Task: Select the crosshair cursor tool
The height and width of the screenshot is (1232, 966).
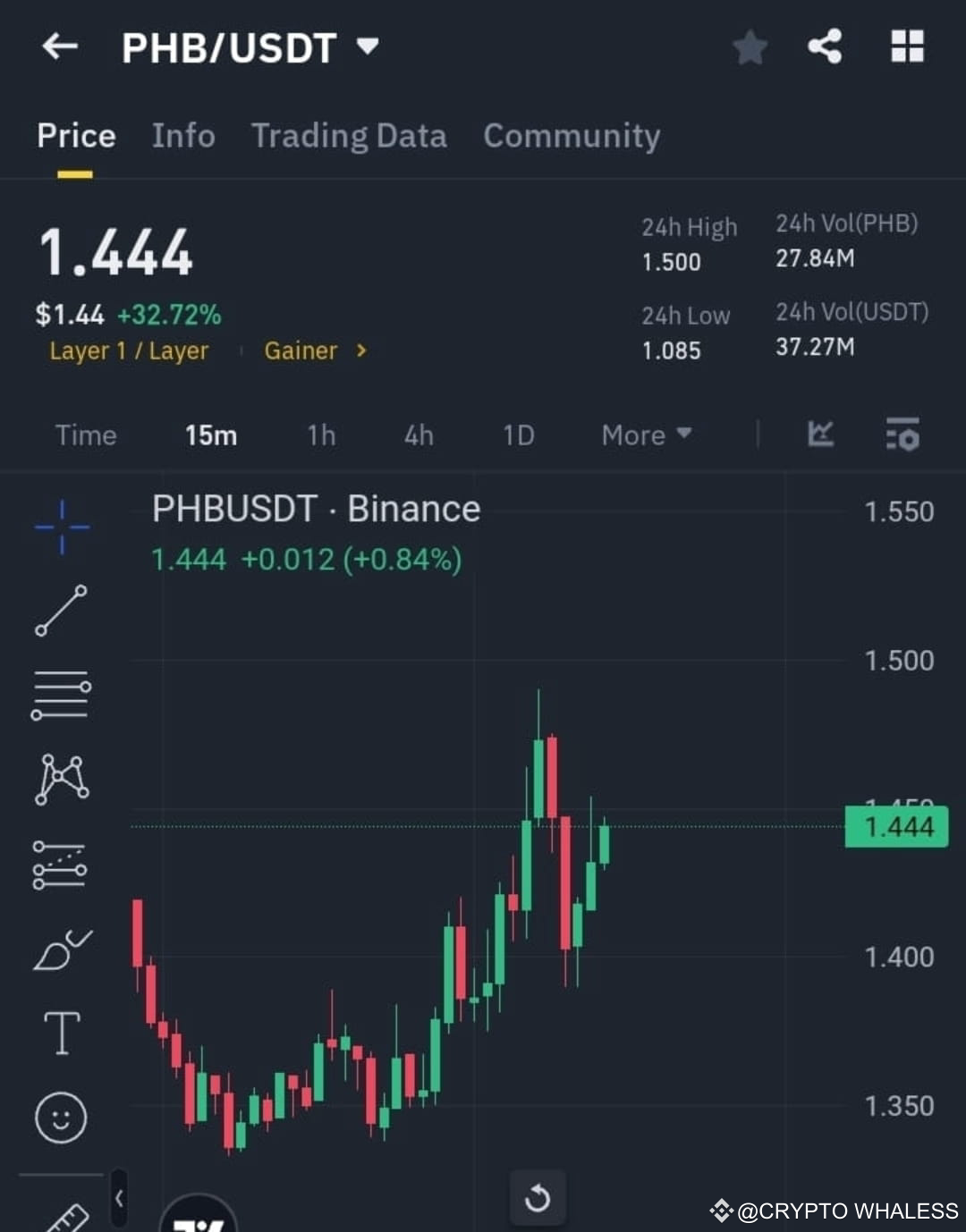Action: 61,527
